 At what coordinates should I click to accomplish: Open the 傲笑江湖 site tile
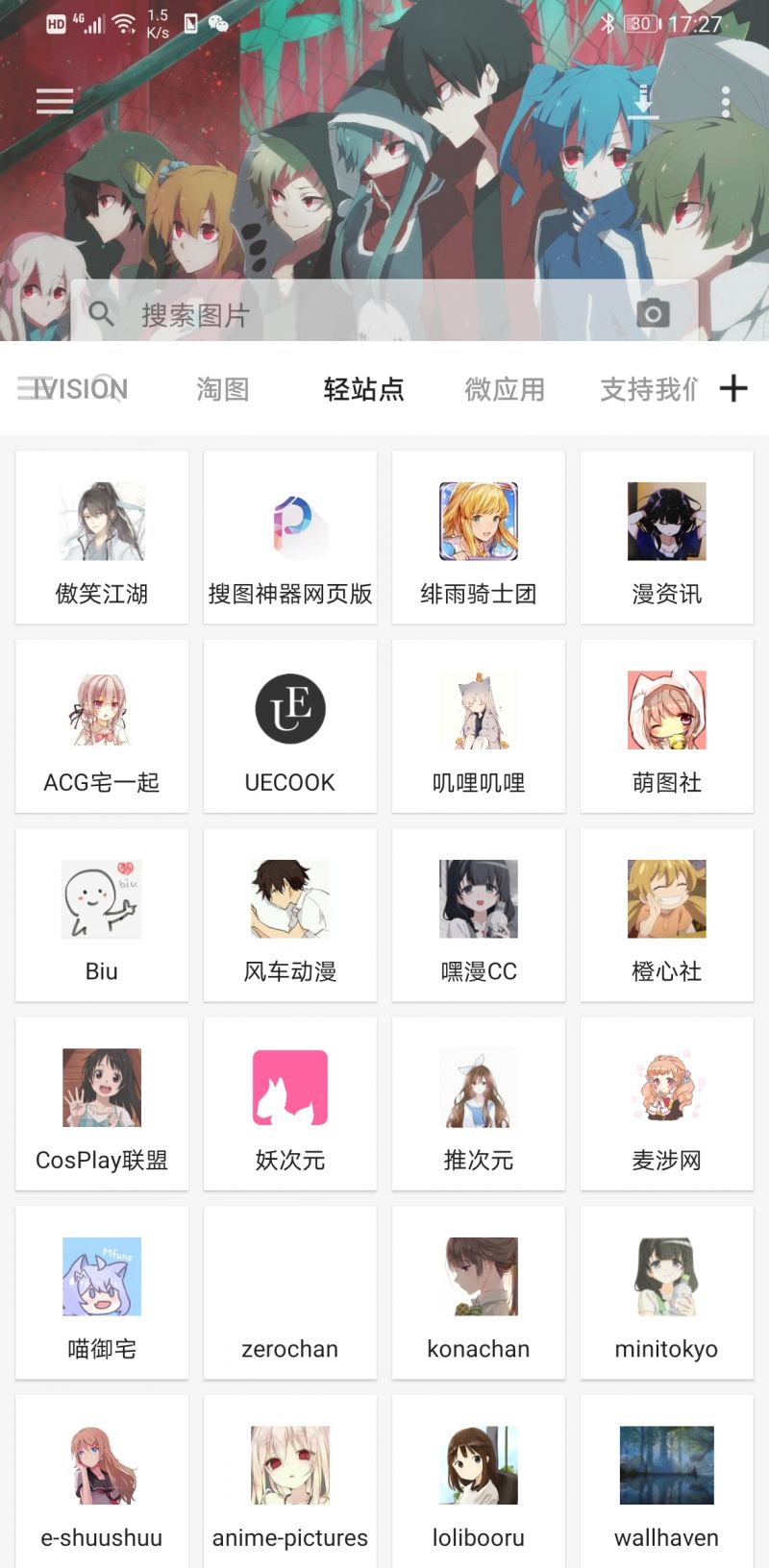[102, 538]
